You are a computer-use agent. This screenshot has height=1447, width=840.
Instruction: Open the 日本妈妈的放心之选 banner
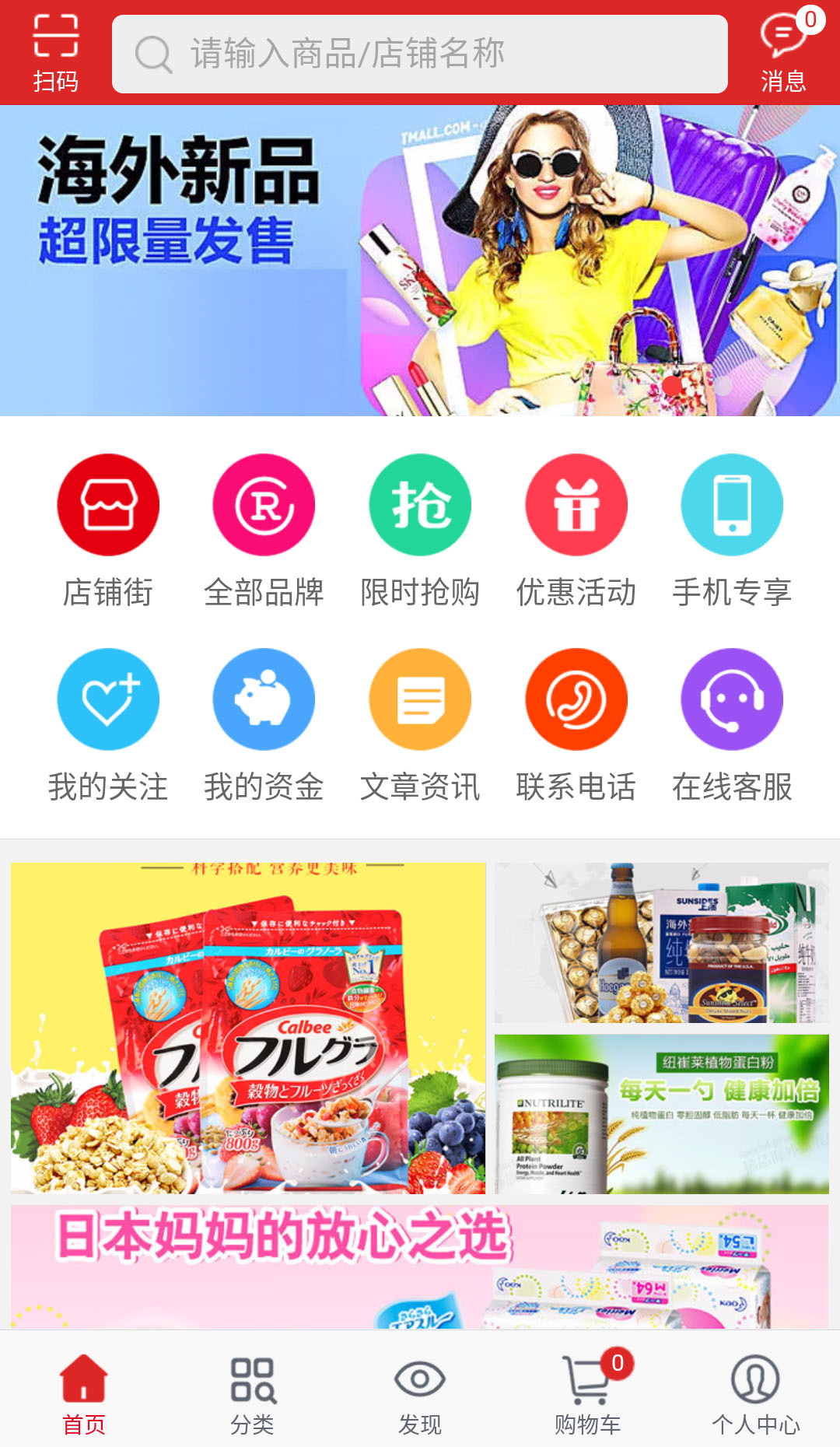(x=420, y=1267)
